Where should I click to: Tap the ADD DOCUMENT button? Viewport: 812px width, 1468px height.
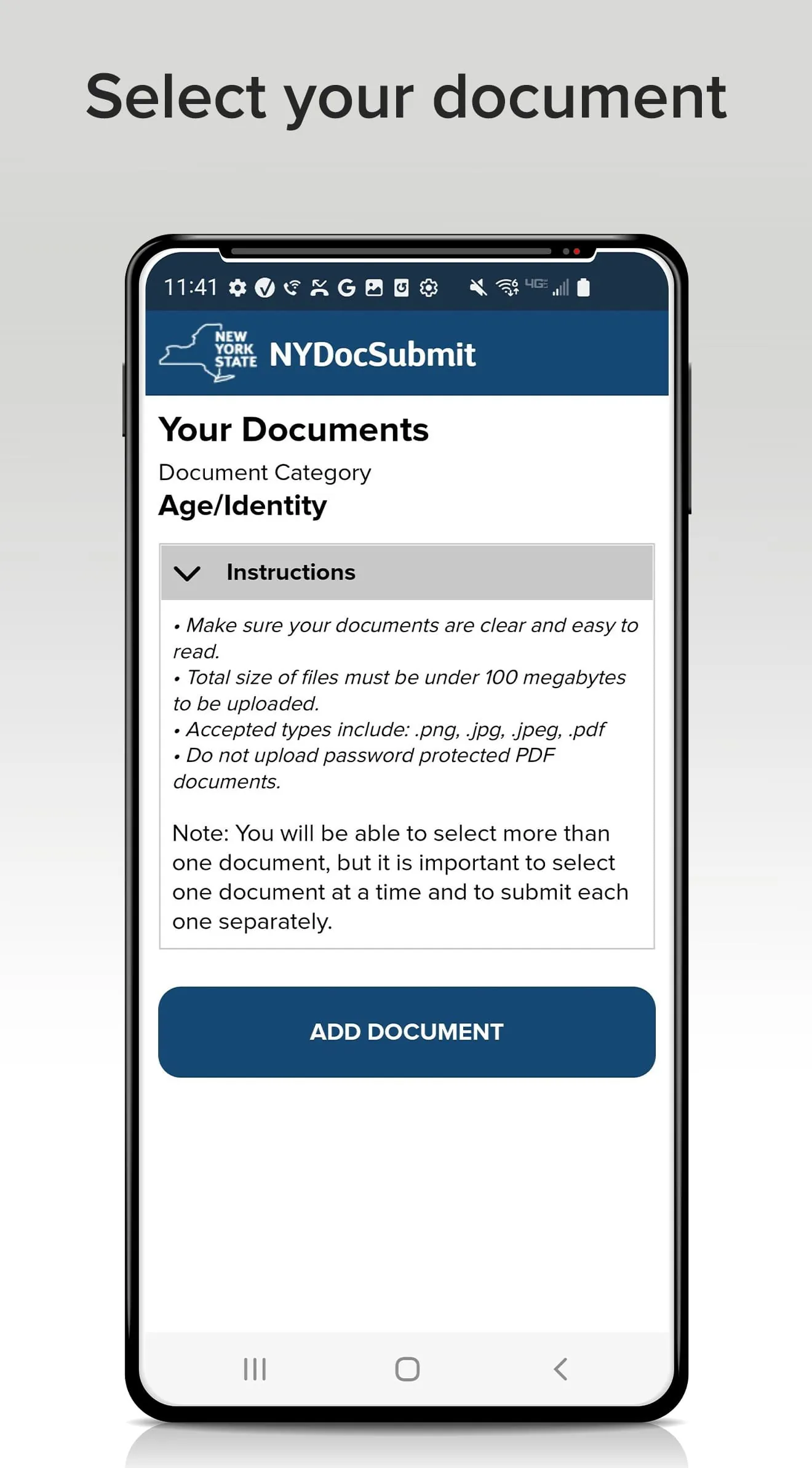tap(406, 1032)
